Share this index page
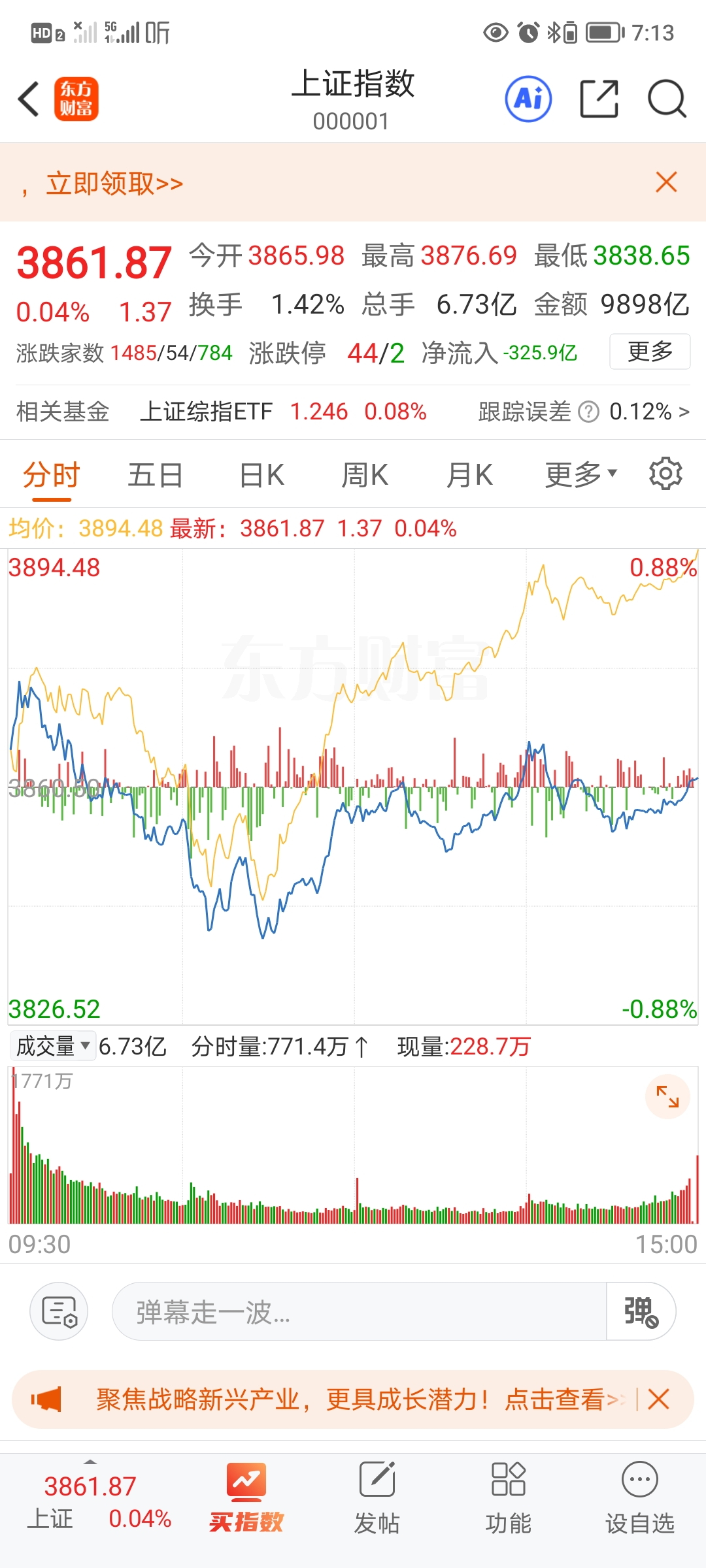Image resolution: width=706 pixels, height=1568 pixels. pos(599,99)
